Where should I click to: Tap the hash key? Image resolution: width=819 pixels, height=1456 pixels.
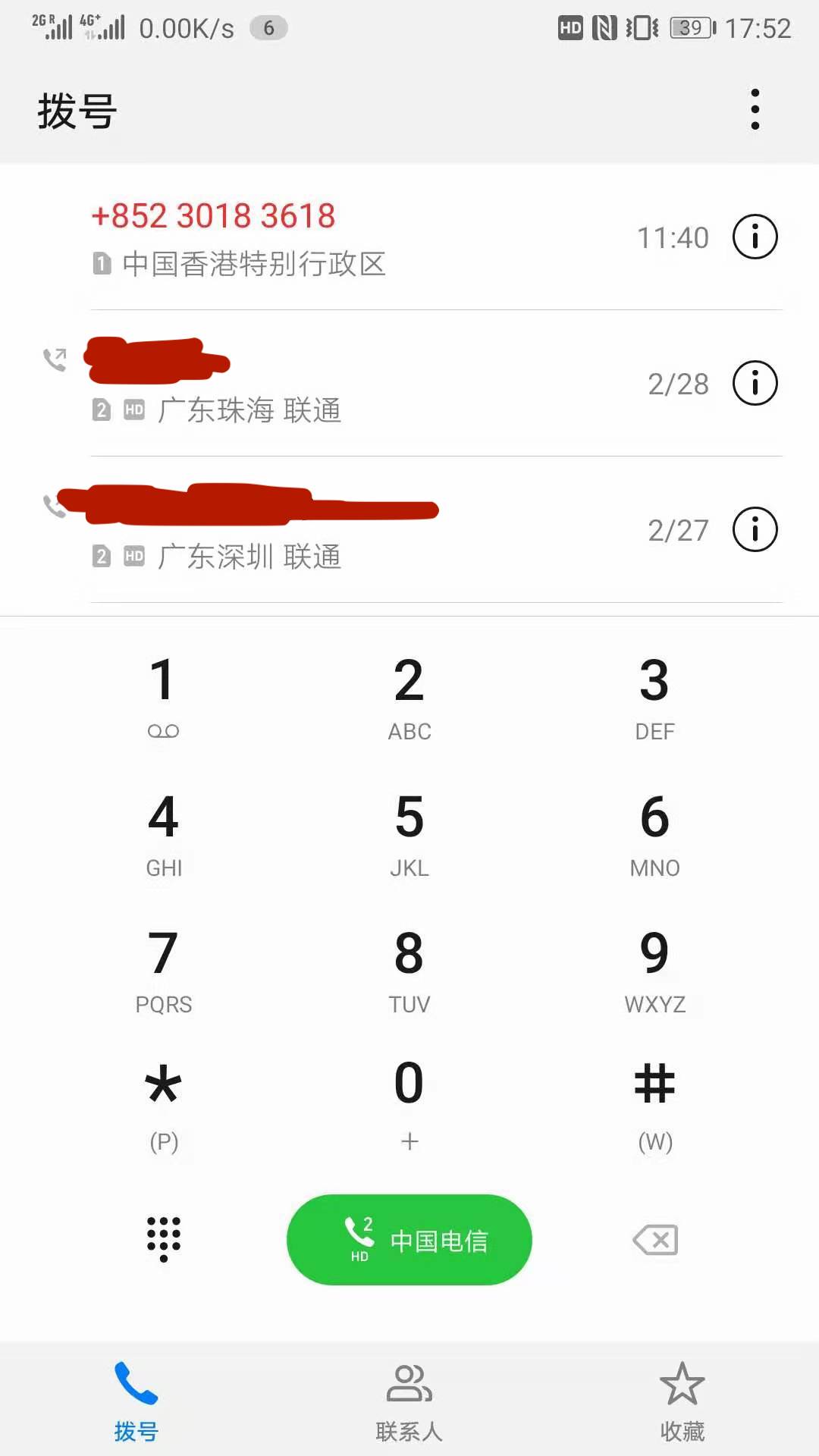pyautogui.click(x=654, y=1101)
